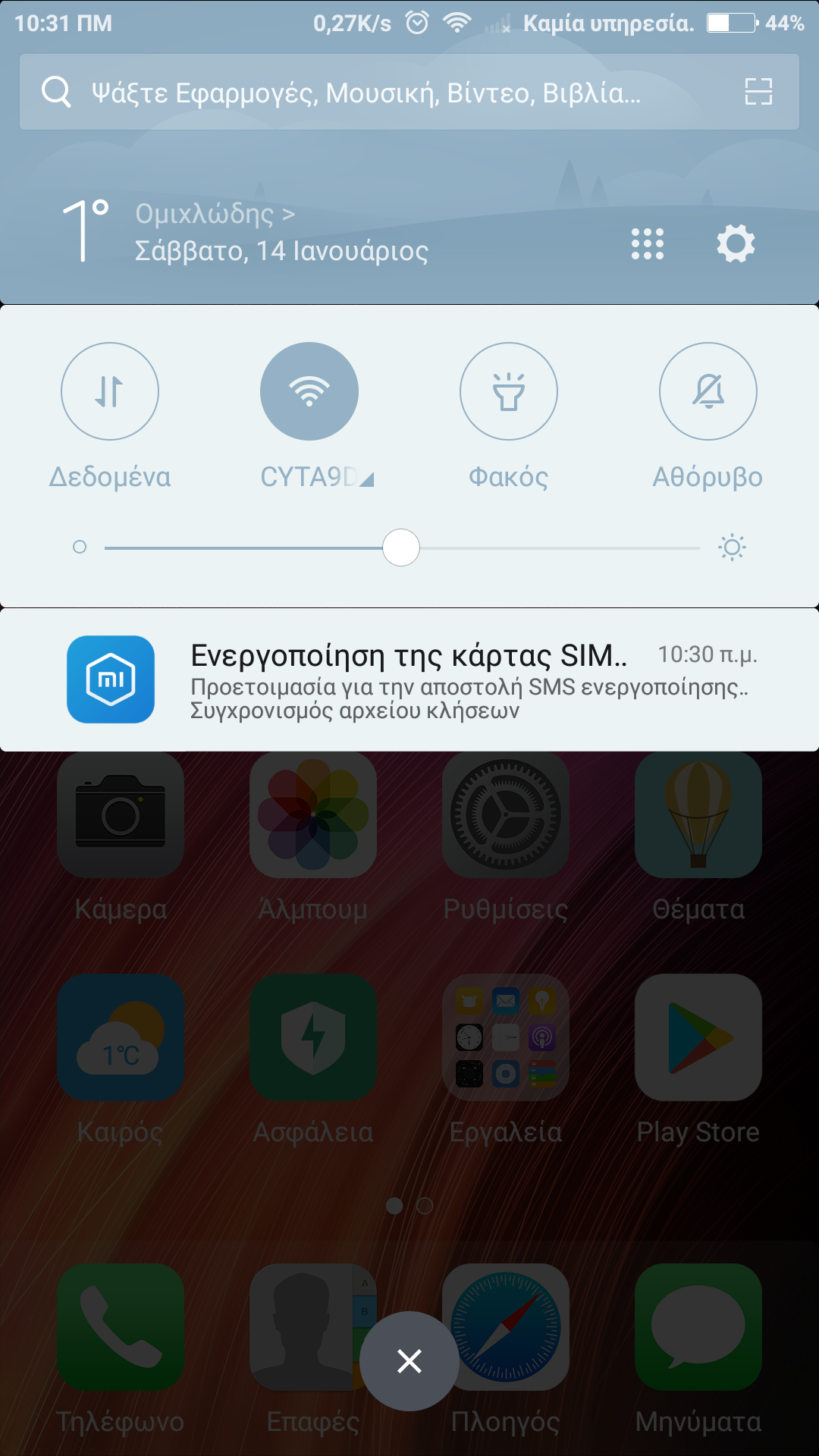Open weather details via Ομιχλώδης
Screen dimensions: 819x1456
click(215, 214)
